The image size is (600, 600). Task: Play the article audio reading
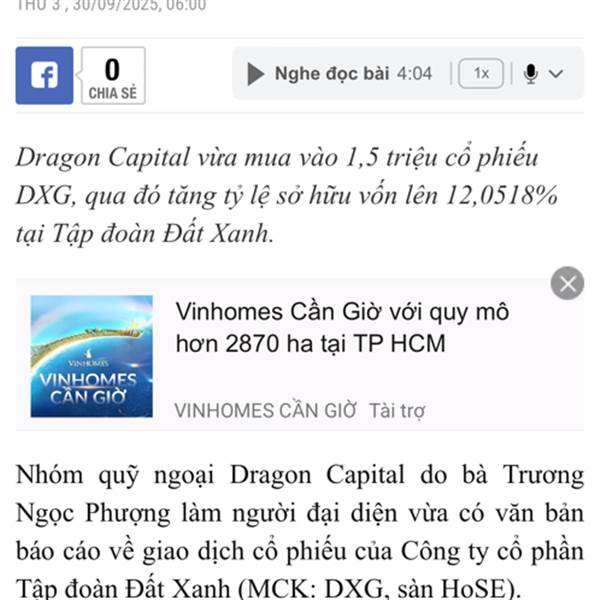coord(256,74)
